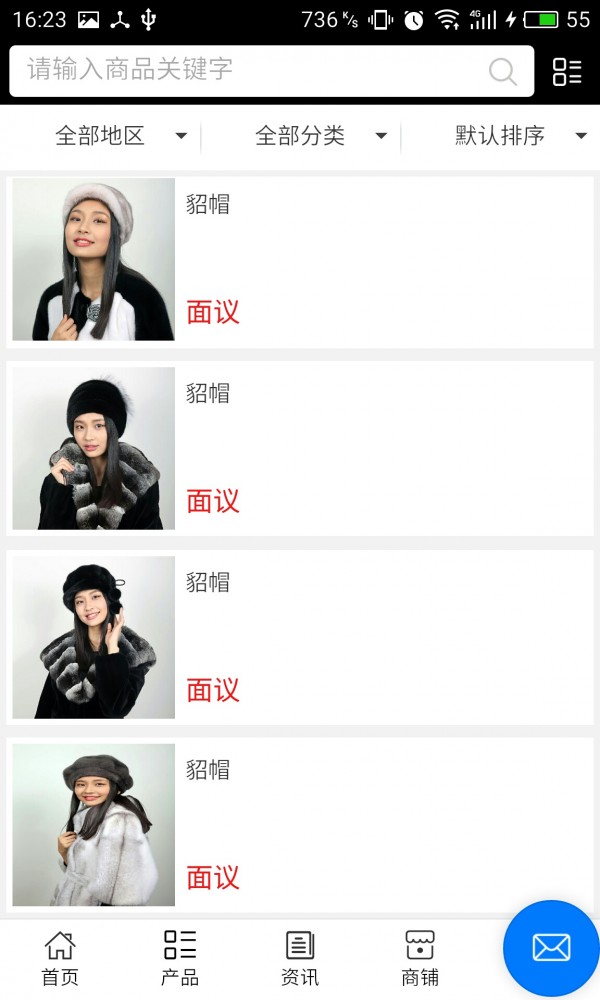
Task: Go to the 首页 home tab
Action: coord(60,959)
